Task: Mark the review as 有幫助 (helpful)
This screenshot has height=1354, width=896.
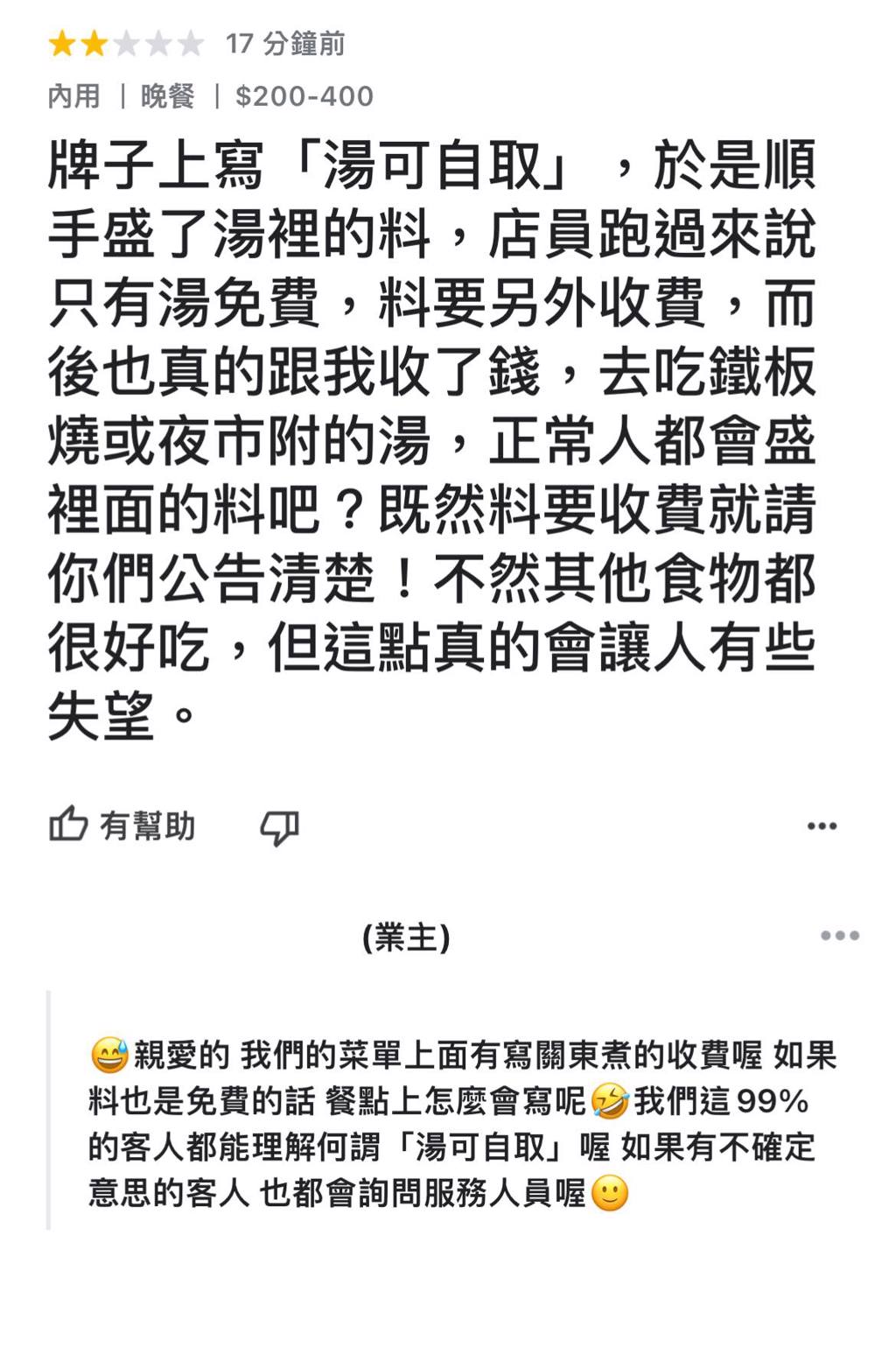Action: [121, 825]
